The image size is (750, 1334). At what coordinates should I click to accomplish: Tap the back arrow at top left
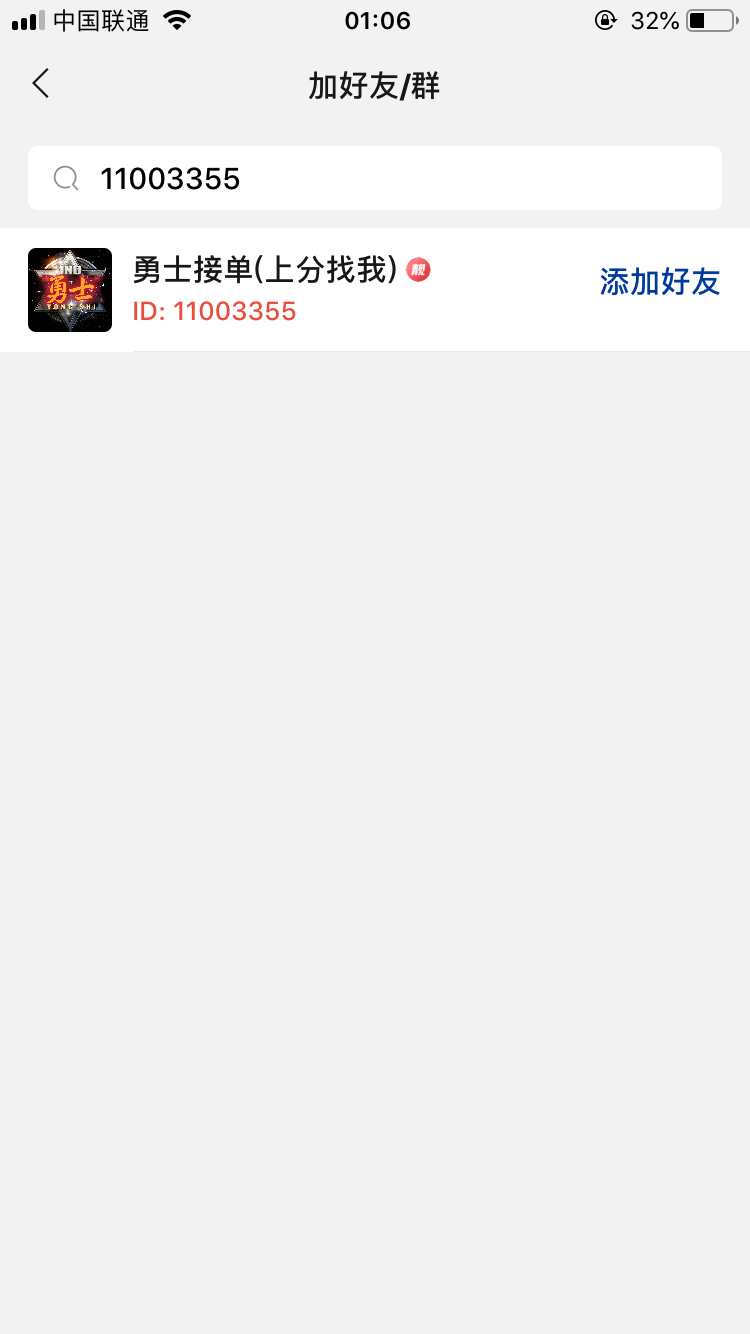click(40, 84)
